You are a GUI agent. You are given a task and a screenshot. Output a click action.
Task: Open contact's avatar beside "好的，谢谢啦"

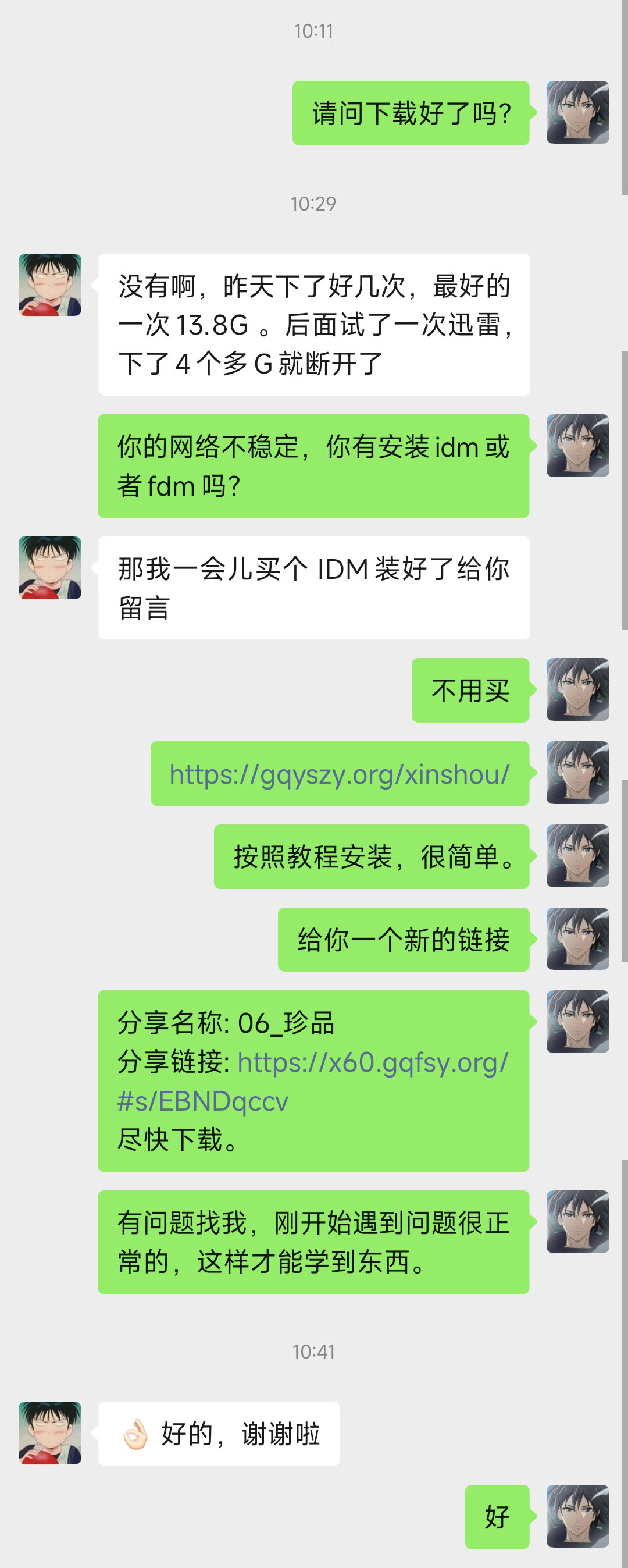coord(50,1433)
